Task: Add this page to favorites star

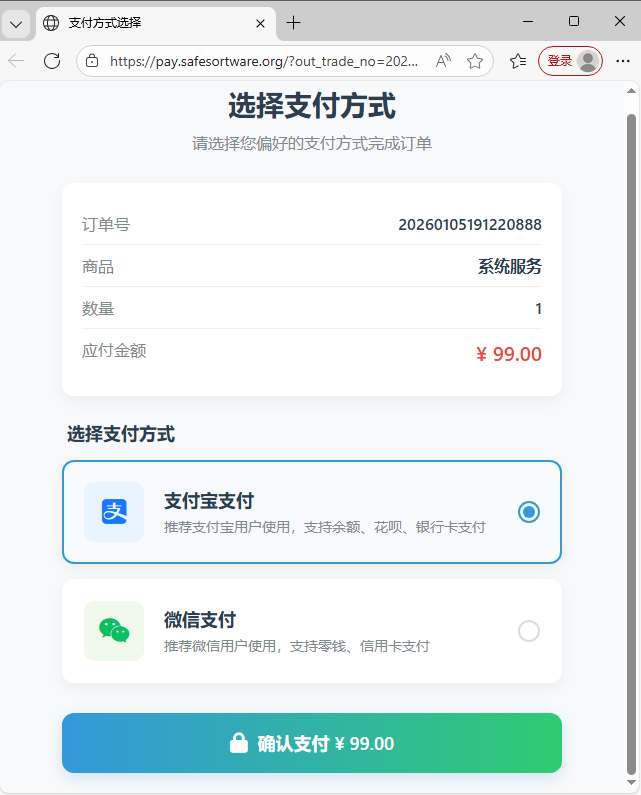Action: 475,61
